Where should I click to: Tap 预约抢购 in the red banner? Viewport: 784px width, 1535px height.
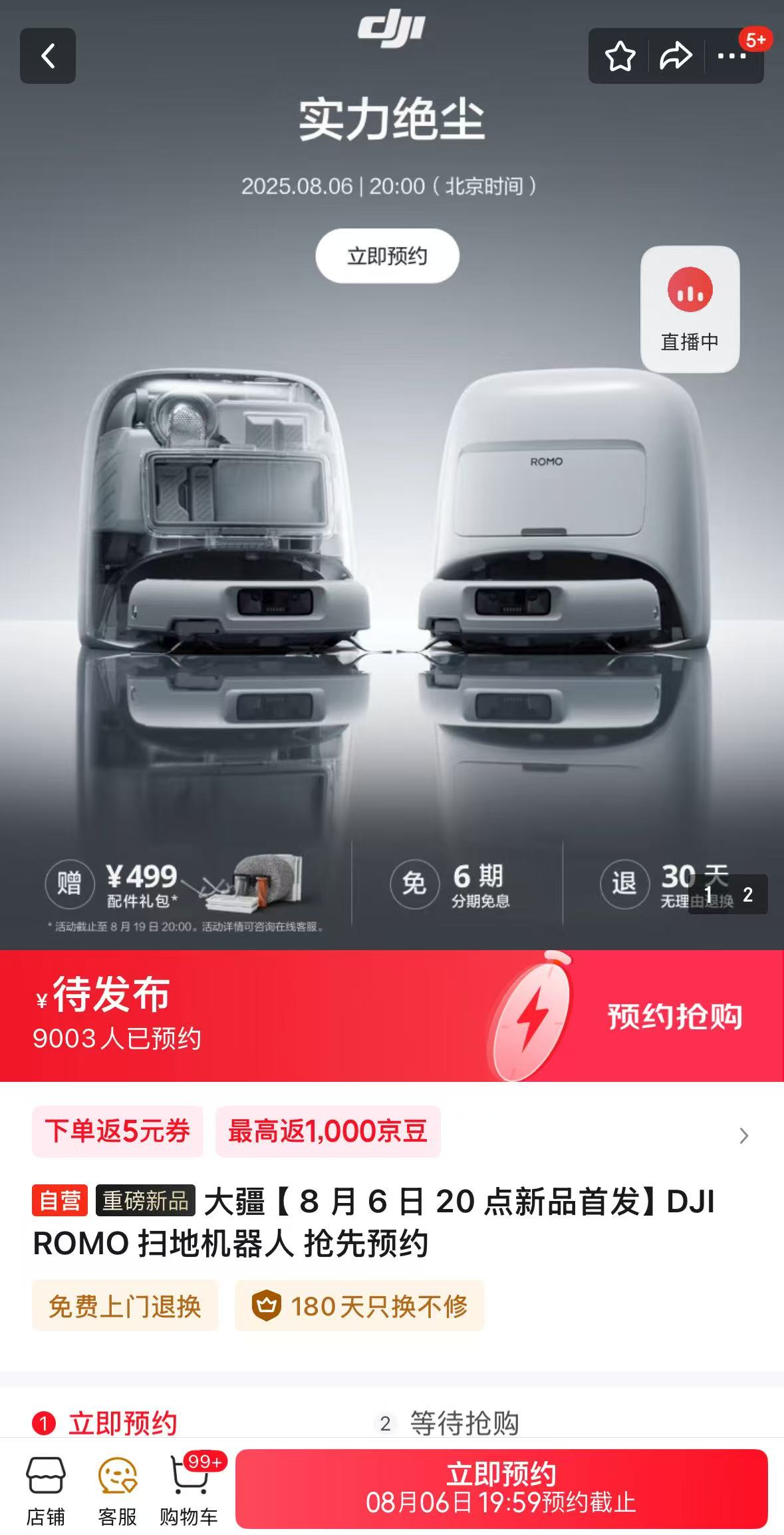(674, 1016)
